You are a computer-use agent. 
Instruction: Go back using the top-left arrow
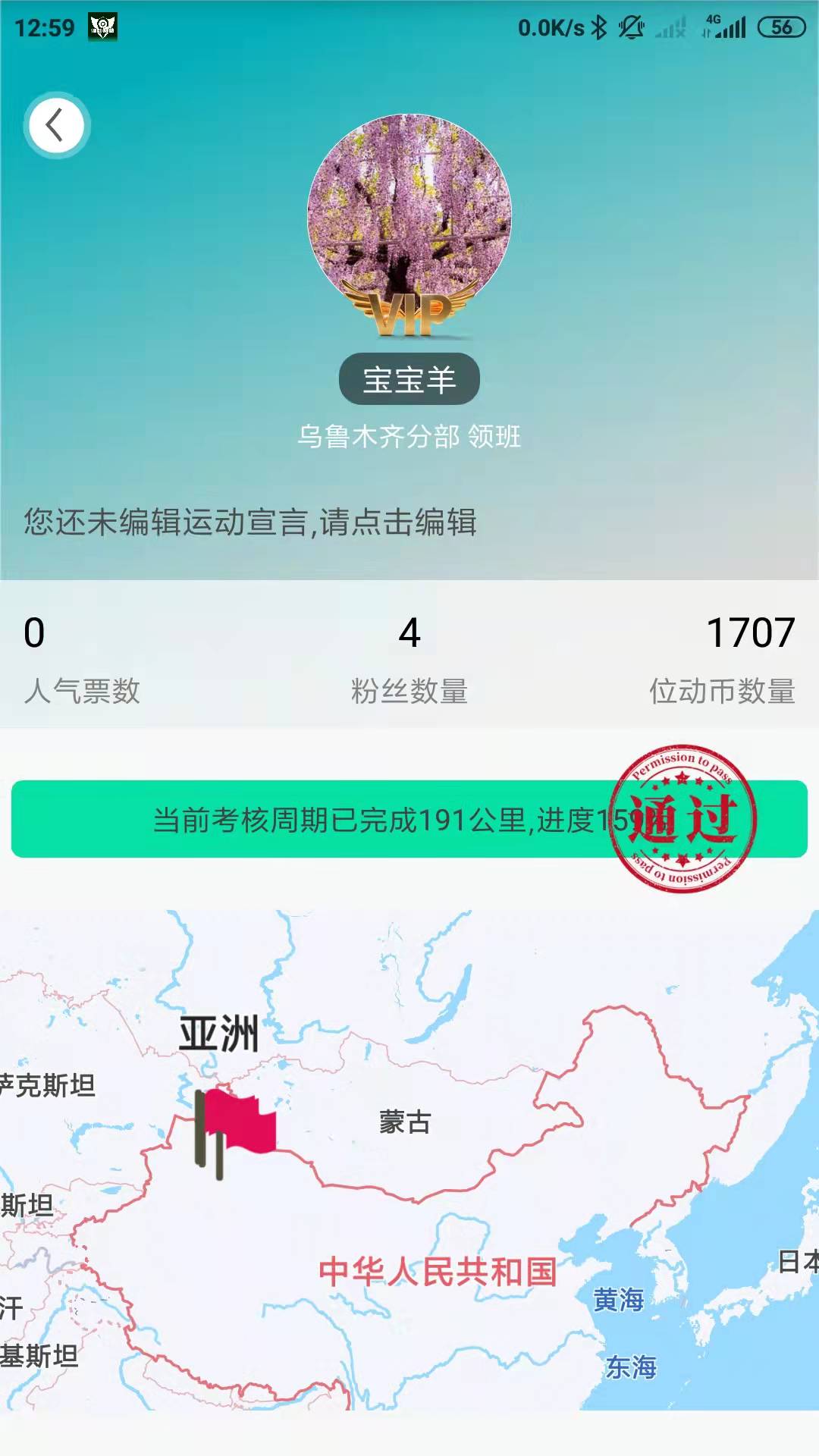click(x=56, y=125)
